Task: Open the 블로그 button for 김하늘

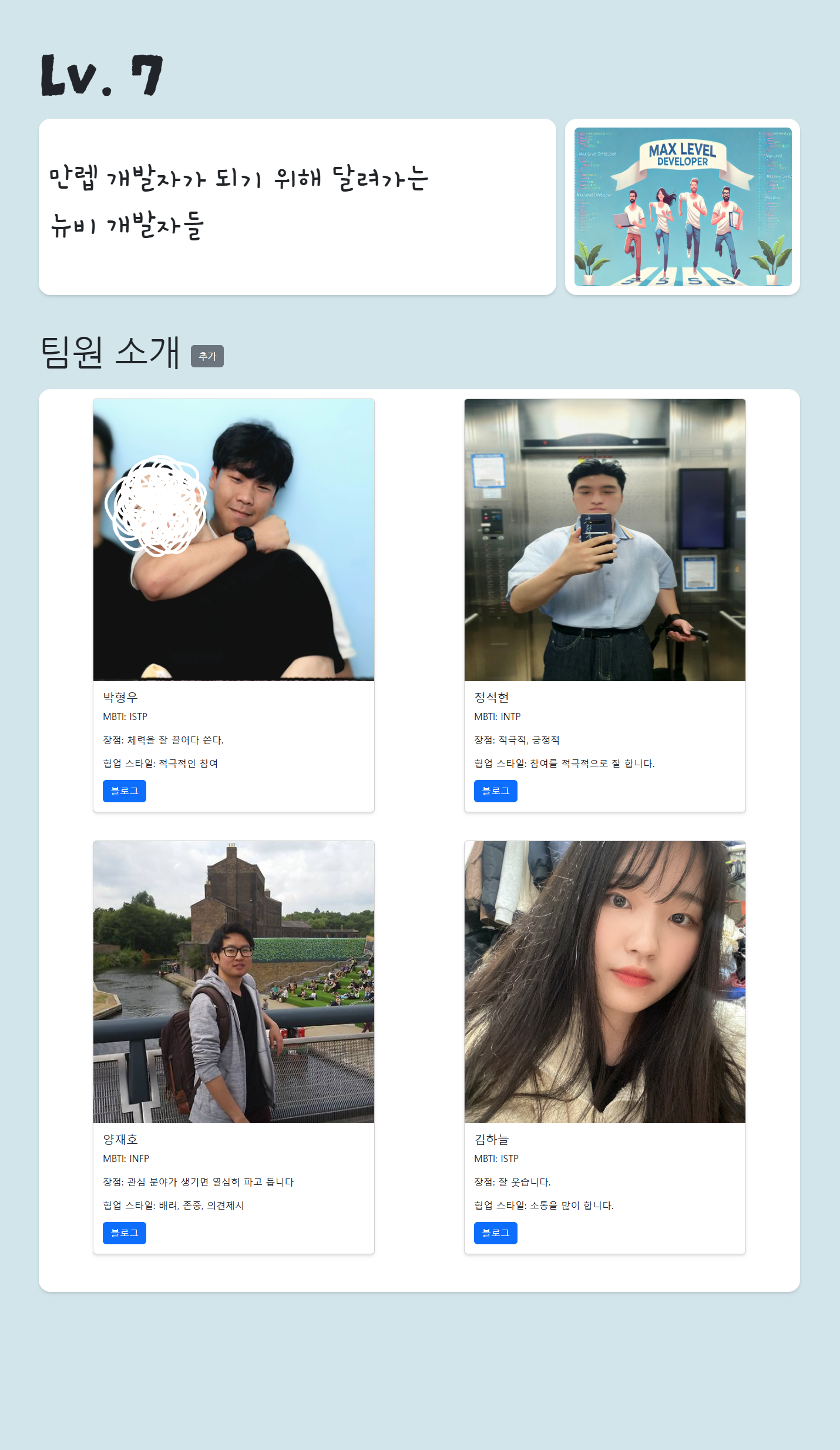Action: [495, 1233]
